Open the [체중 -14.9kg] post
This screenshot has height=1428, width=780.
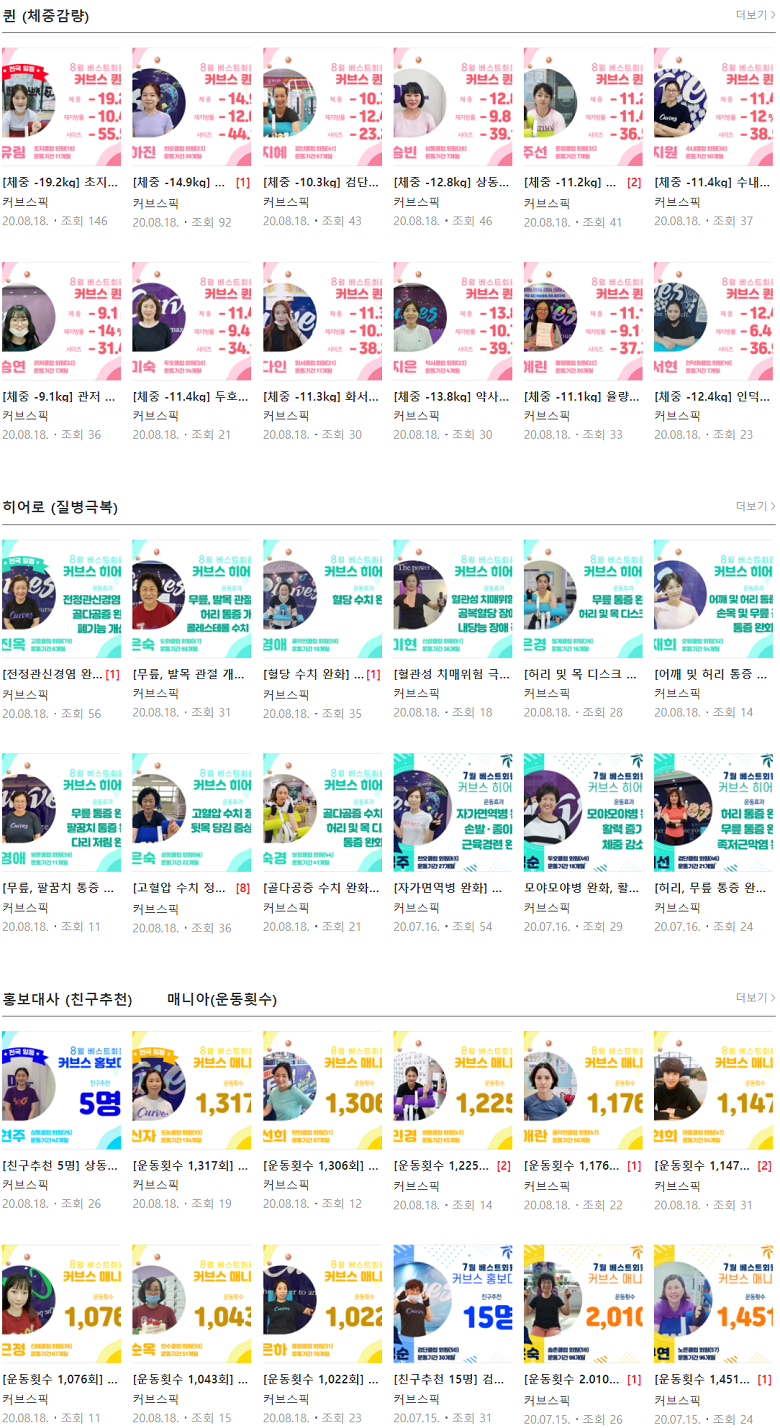click(x=180, y=182)
